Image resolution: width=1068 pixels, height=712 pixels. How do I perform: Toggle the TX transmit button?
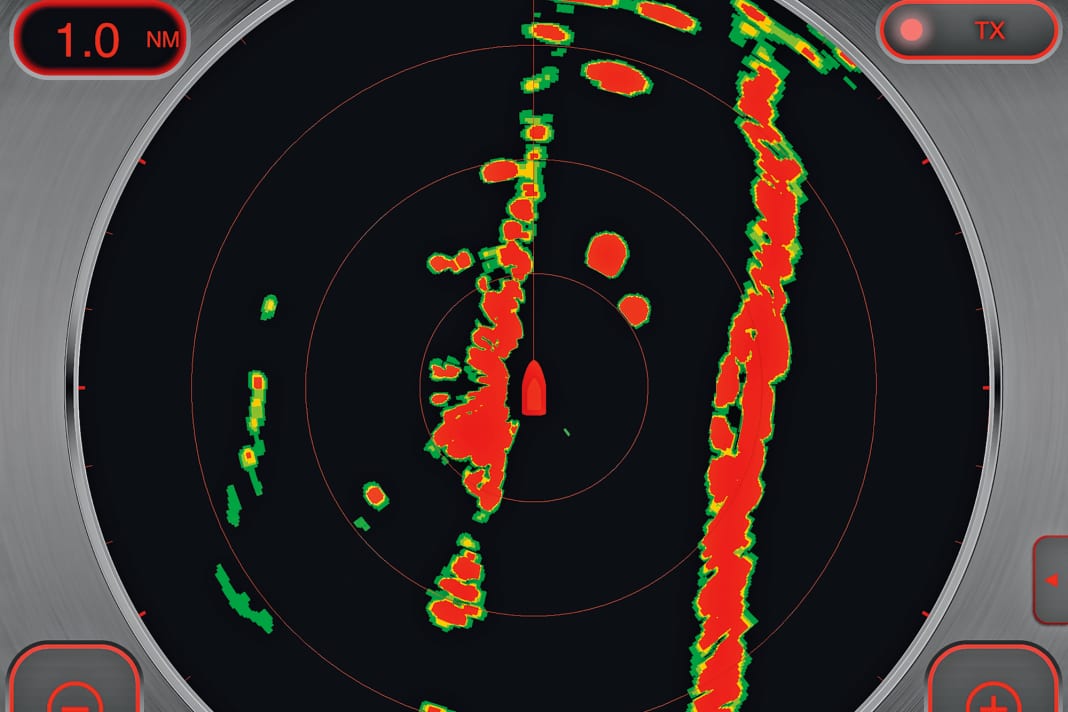[x=967, y=30]
